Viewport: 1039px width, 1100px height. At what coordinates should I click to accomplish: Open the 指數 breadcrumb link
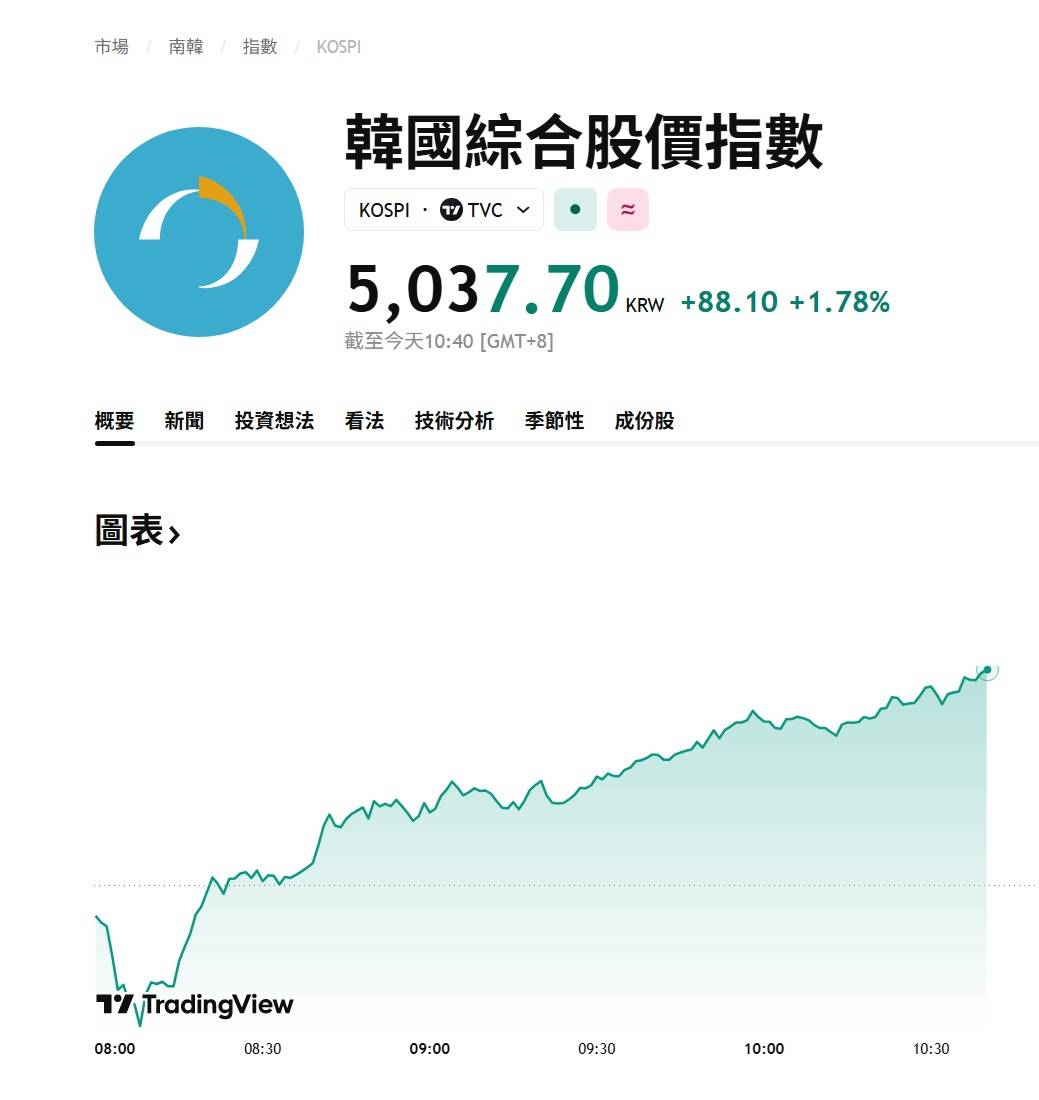click(260, 47)
